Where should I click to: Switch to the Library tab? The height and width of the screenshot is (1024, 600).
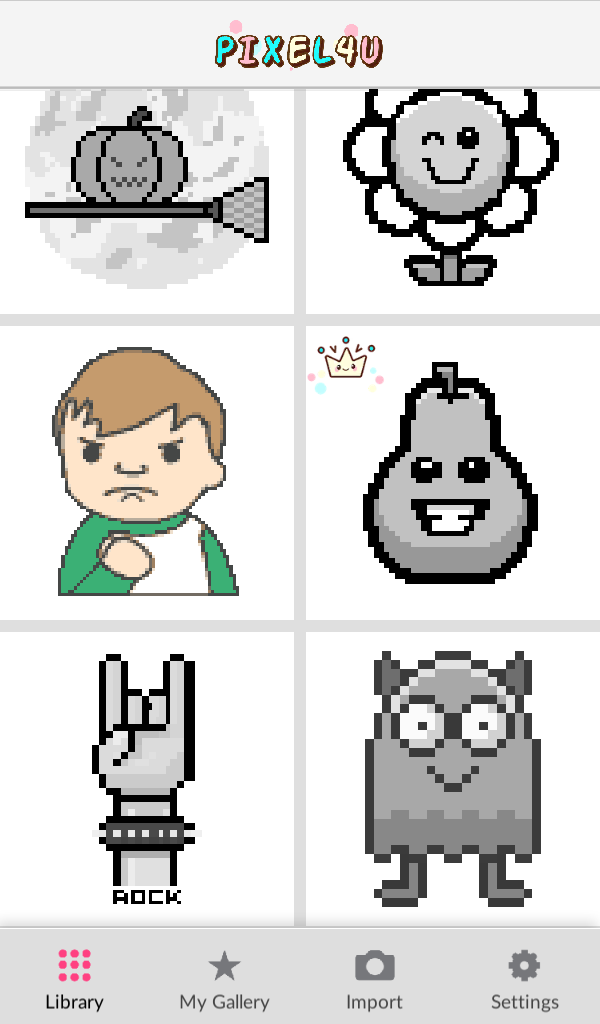(x=75, y=978)
